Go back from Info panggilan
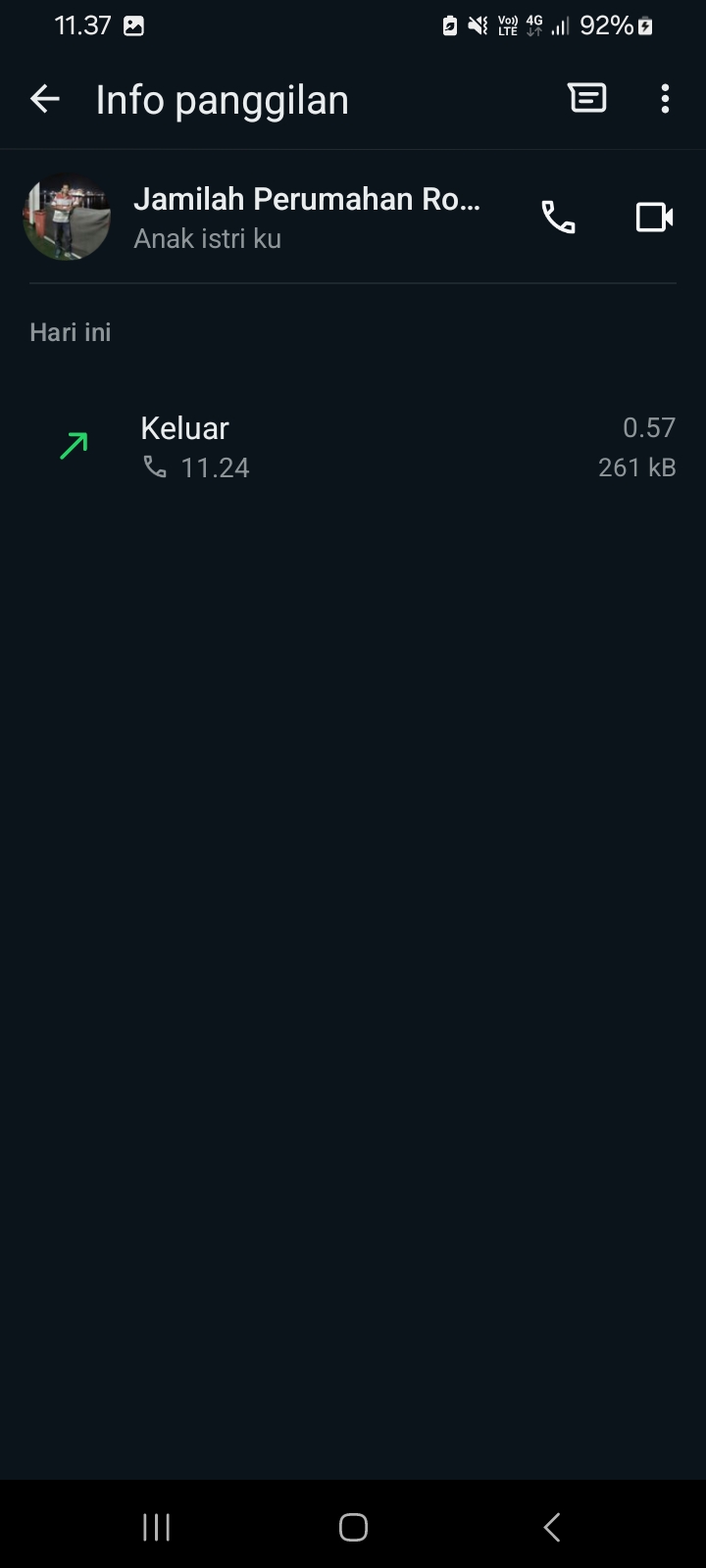This screenshot has height=1568, width=706. pyautogui.click(x=45, y=99)
